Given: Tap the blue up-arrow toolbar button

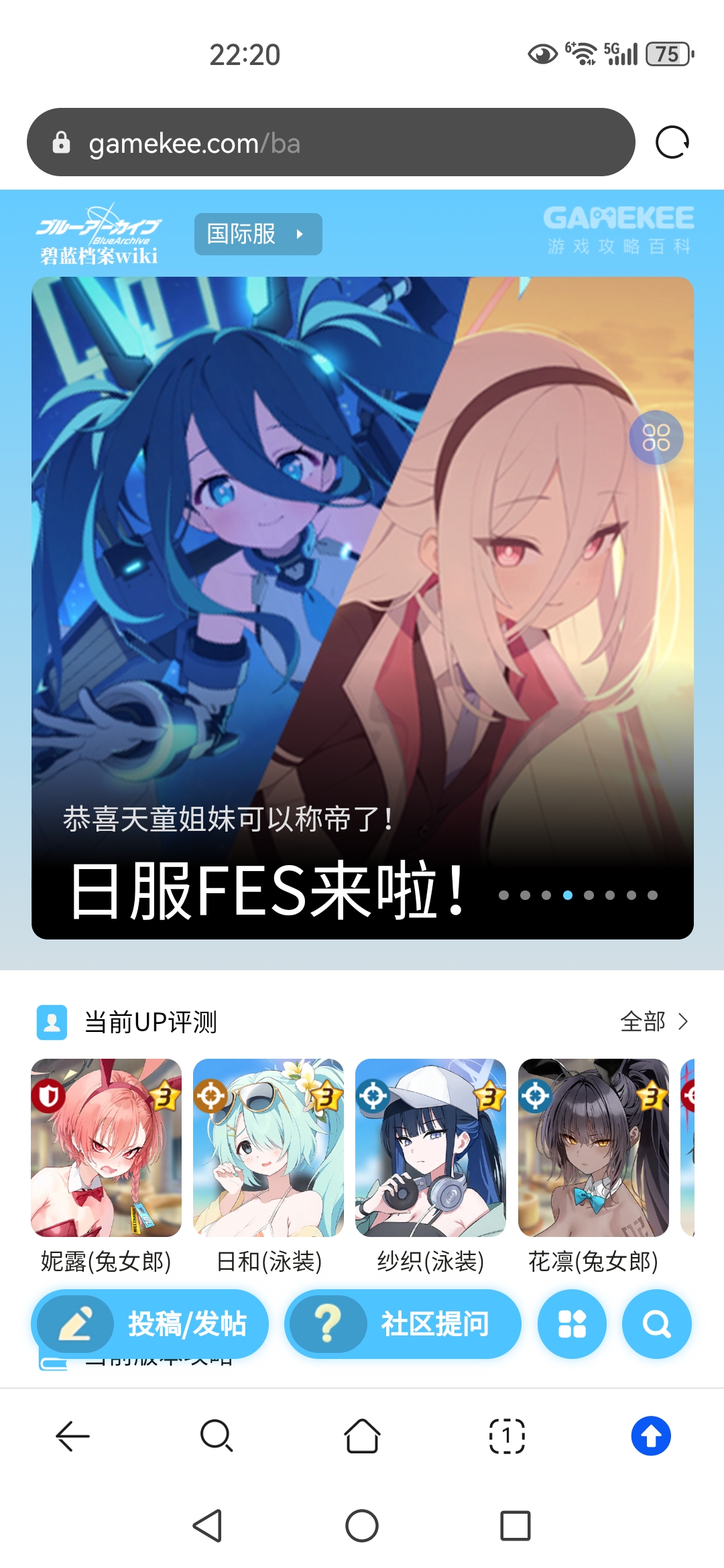Looking at the screenshot, I should [651, 1436].
